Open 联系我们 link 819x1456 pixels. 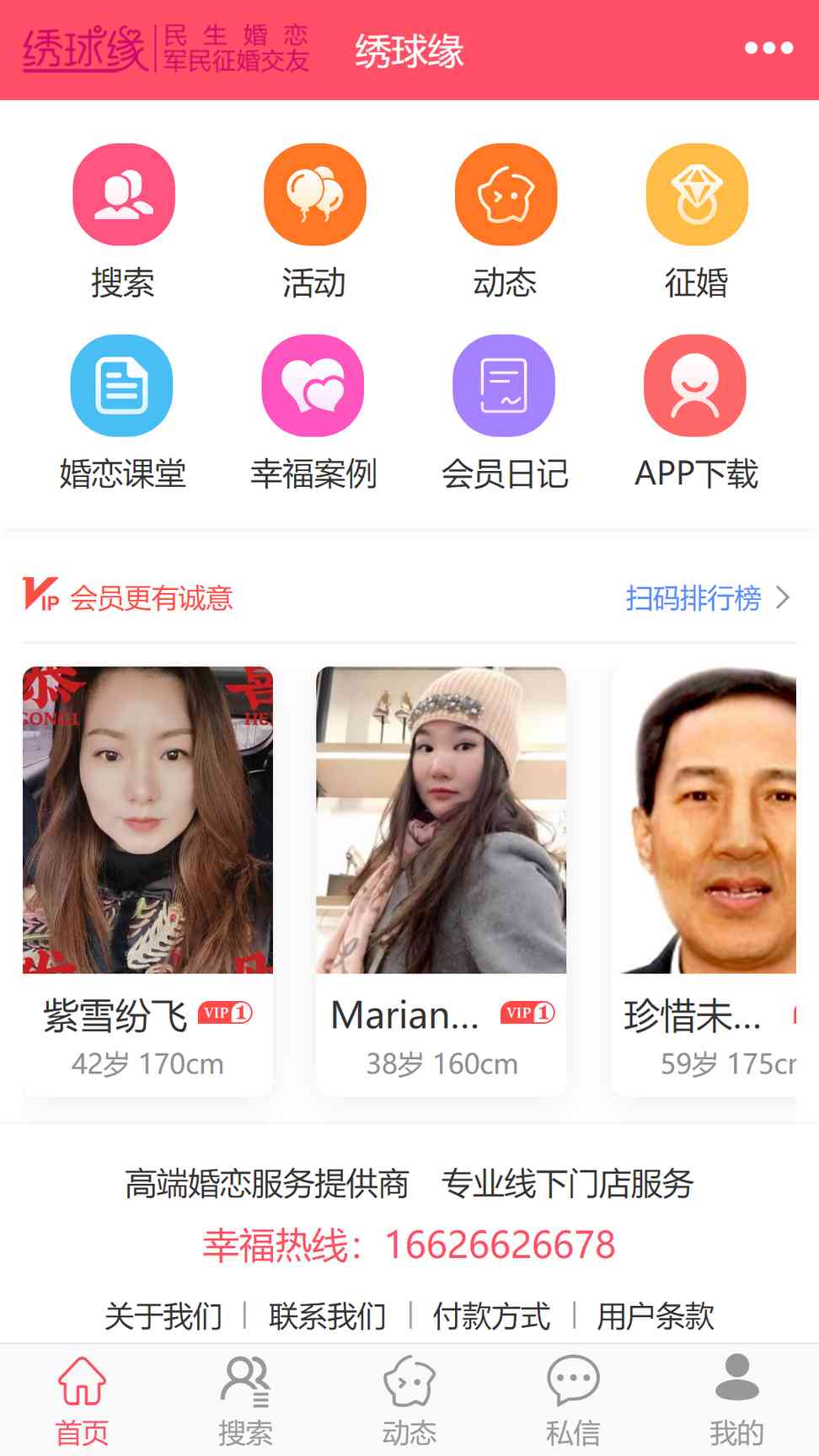point(327,1315)
